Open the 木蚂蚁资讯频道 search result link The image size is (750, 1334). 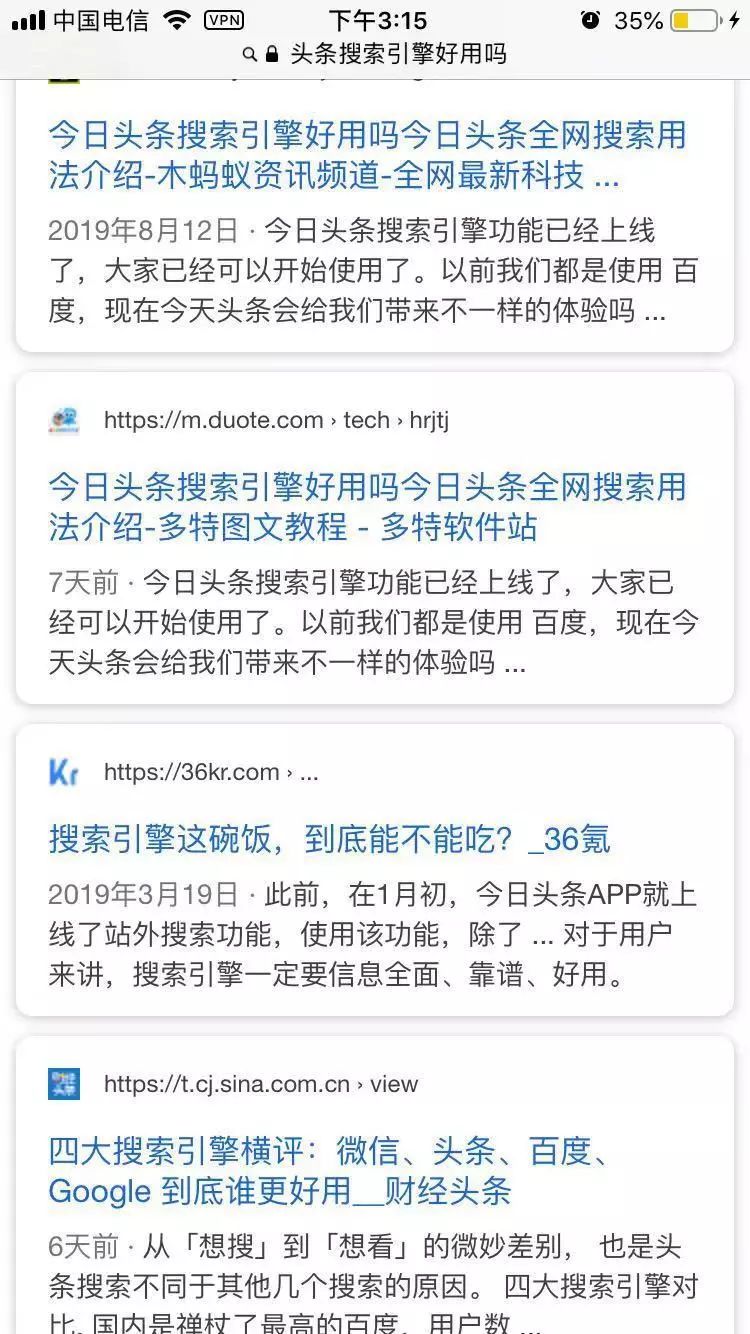[366, 155]
